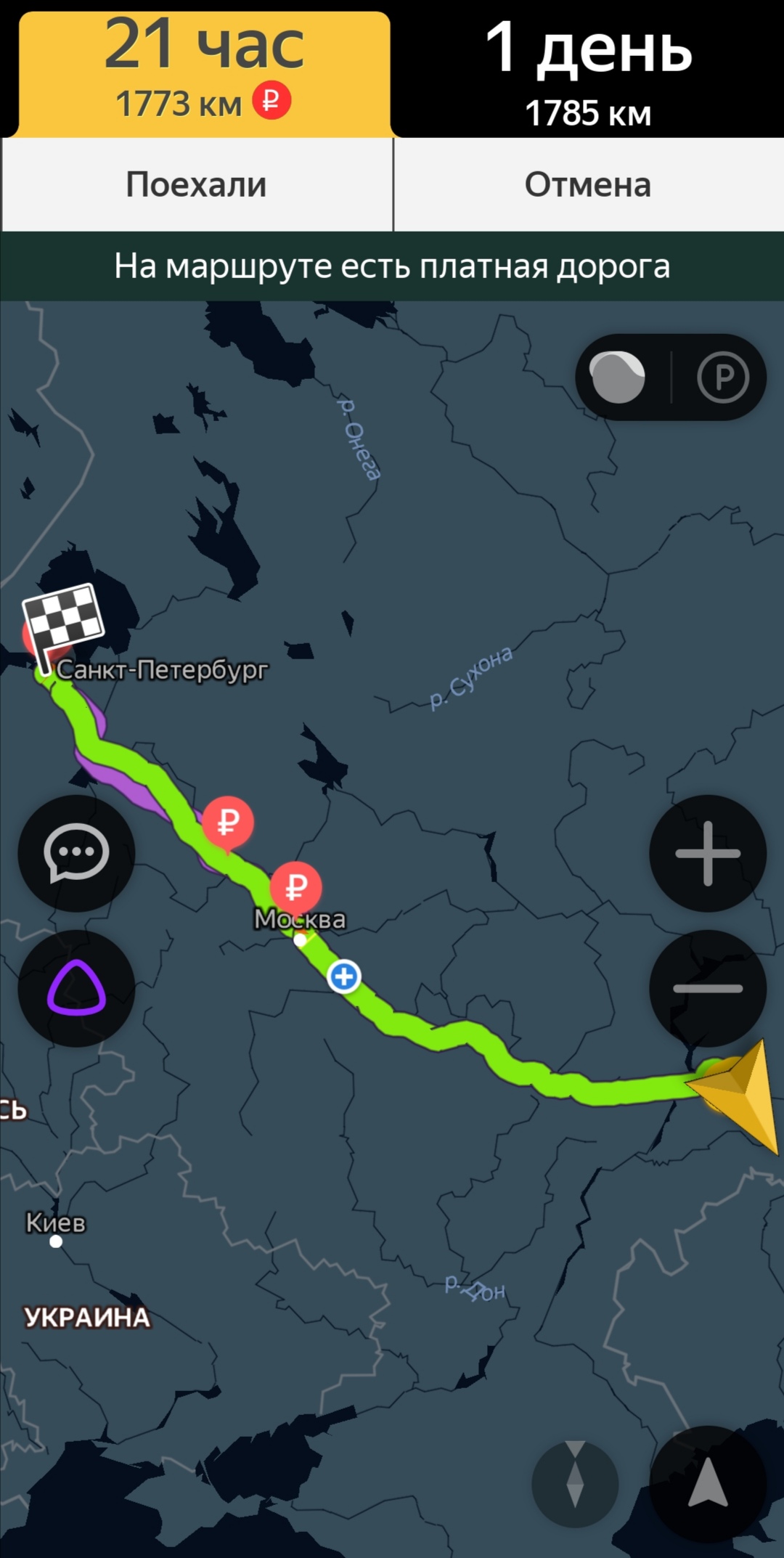This screenshot has height=1558, width=784.
Task: Zoom out of the map
Action: tap(708, 988)
